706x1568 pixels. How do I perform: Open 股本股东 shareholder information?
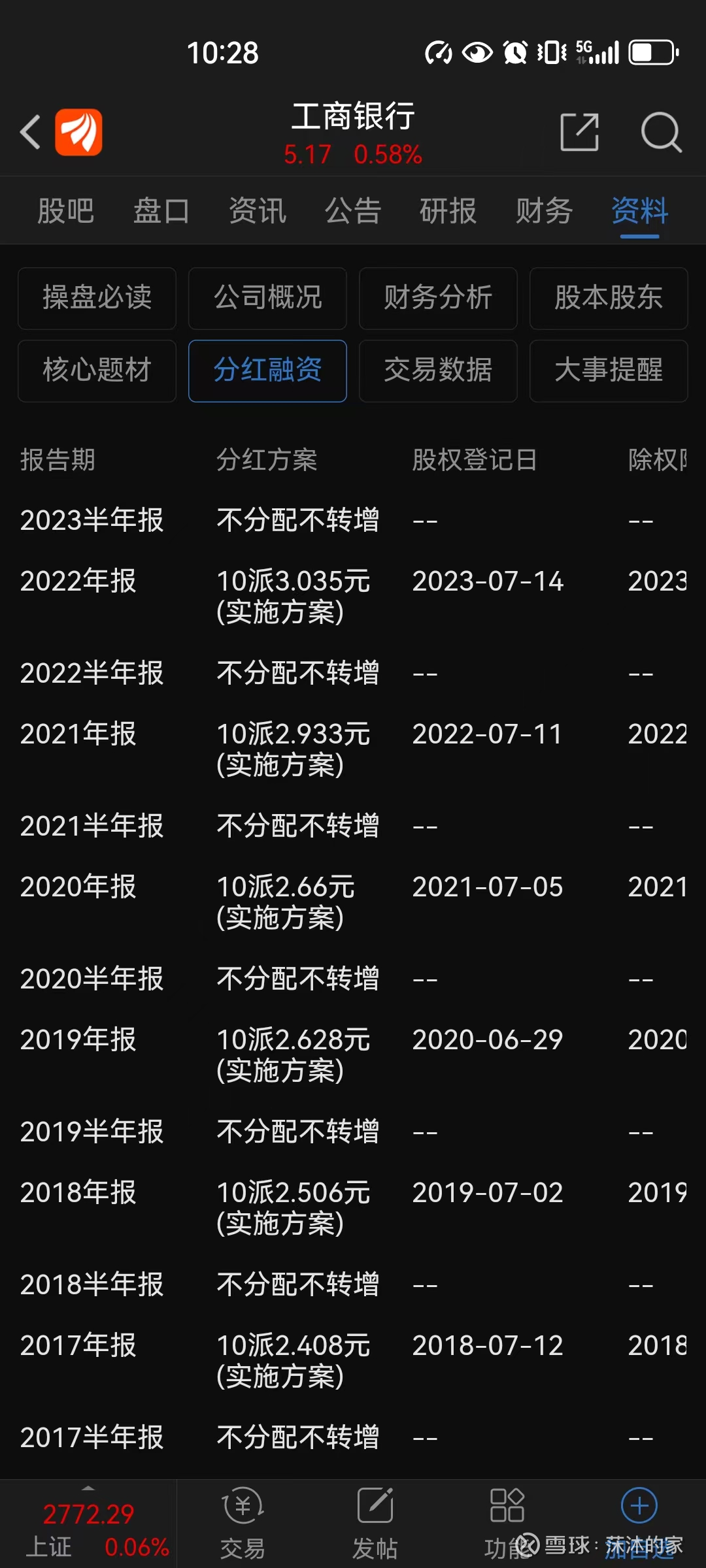tap(608, 299)
